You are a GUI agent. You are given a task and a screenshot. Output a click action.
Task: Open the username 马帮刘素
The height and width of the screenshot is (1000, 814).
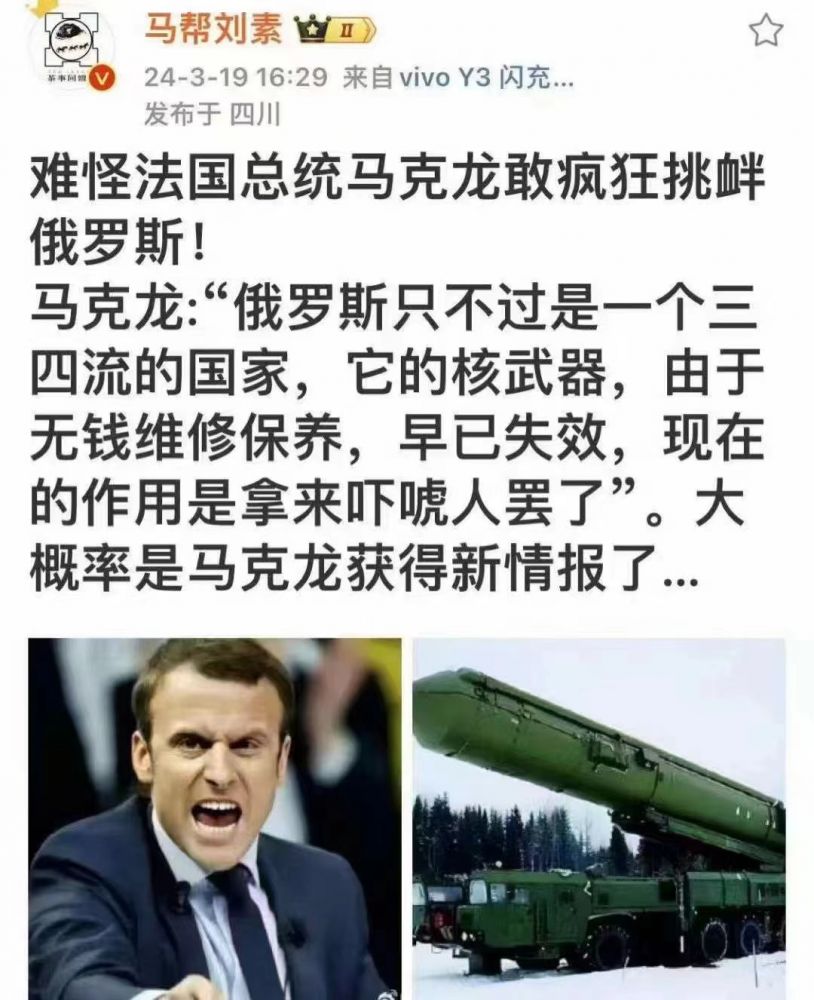[x=212, y=30]
